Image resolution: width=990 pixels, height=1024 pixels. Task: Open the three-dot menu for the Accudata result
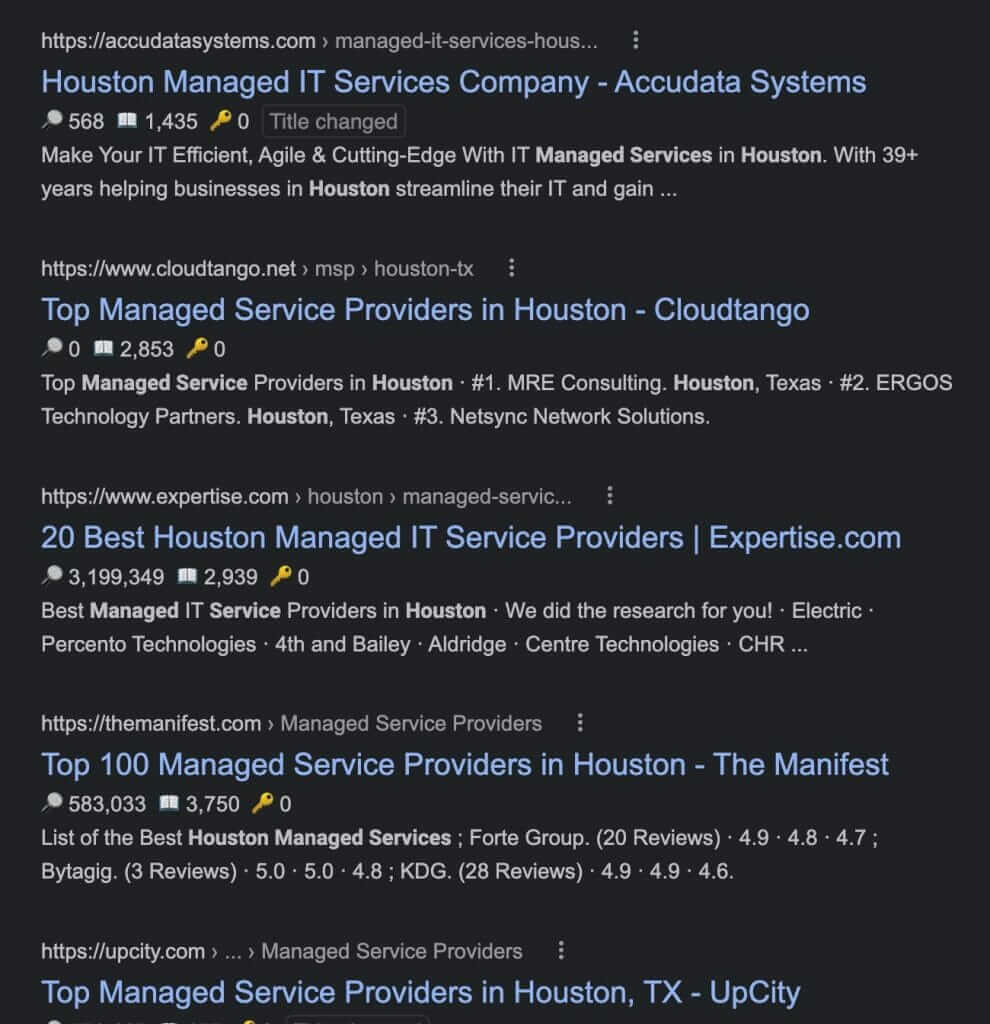[637, 40]
